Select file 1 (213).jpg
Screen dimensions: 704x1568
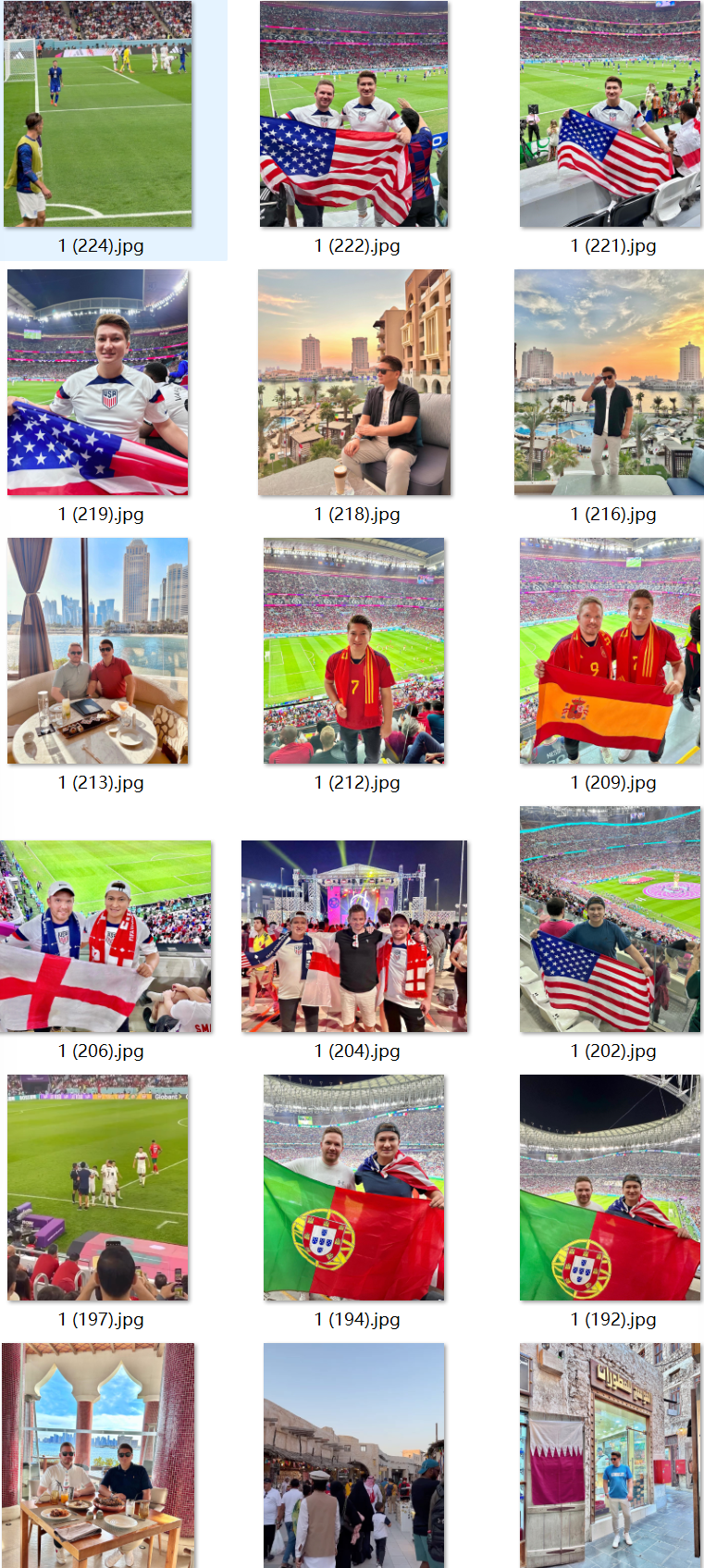pos(98,651)
